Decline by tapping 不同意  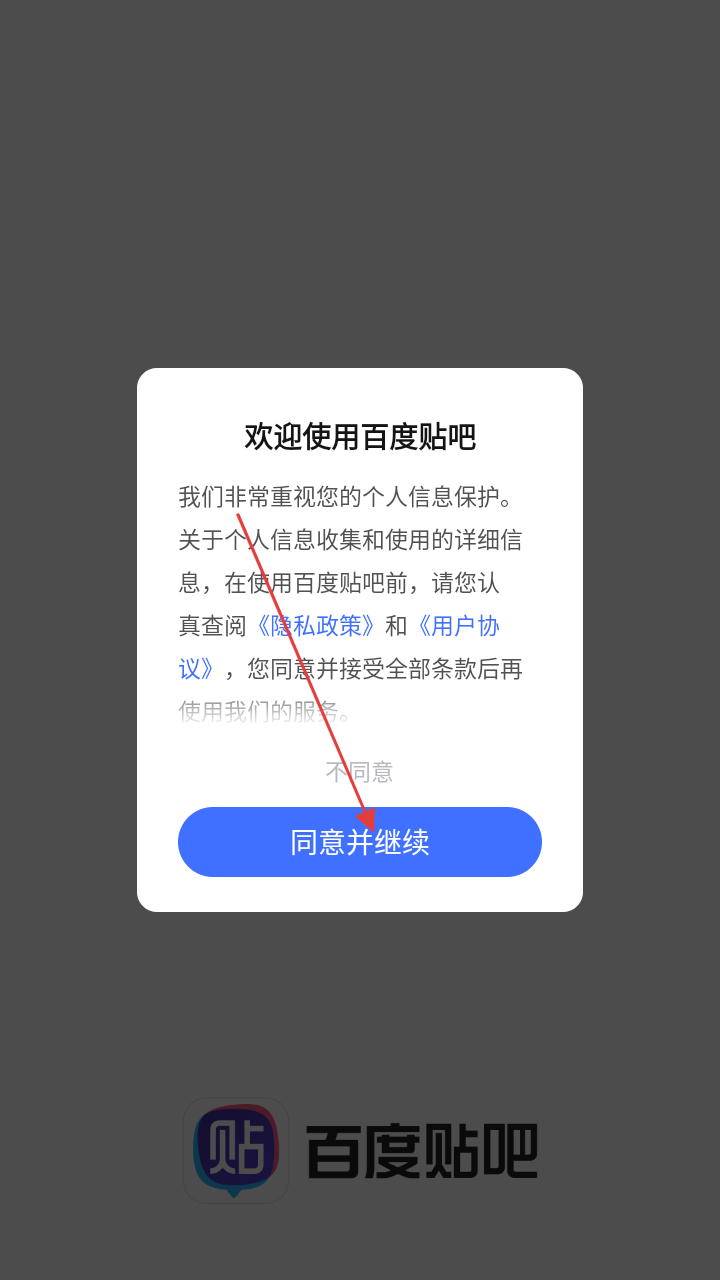click(x=359, y=772)
